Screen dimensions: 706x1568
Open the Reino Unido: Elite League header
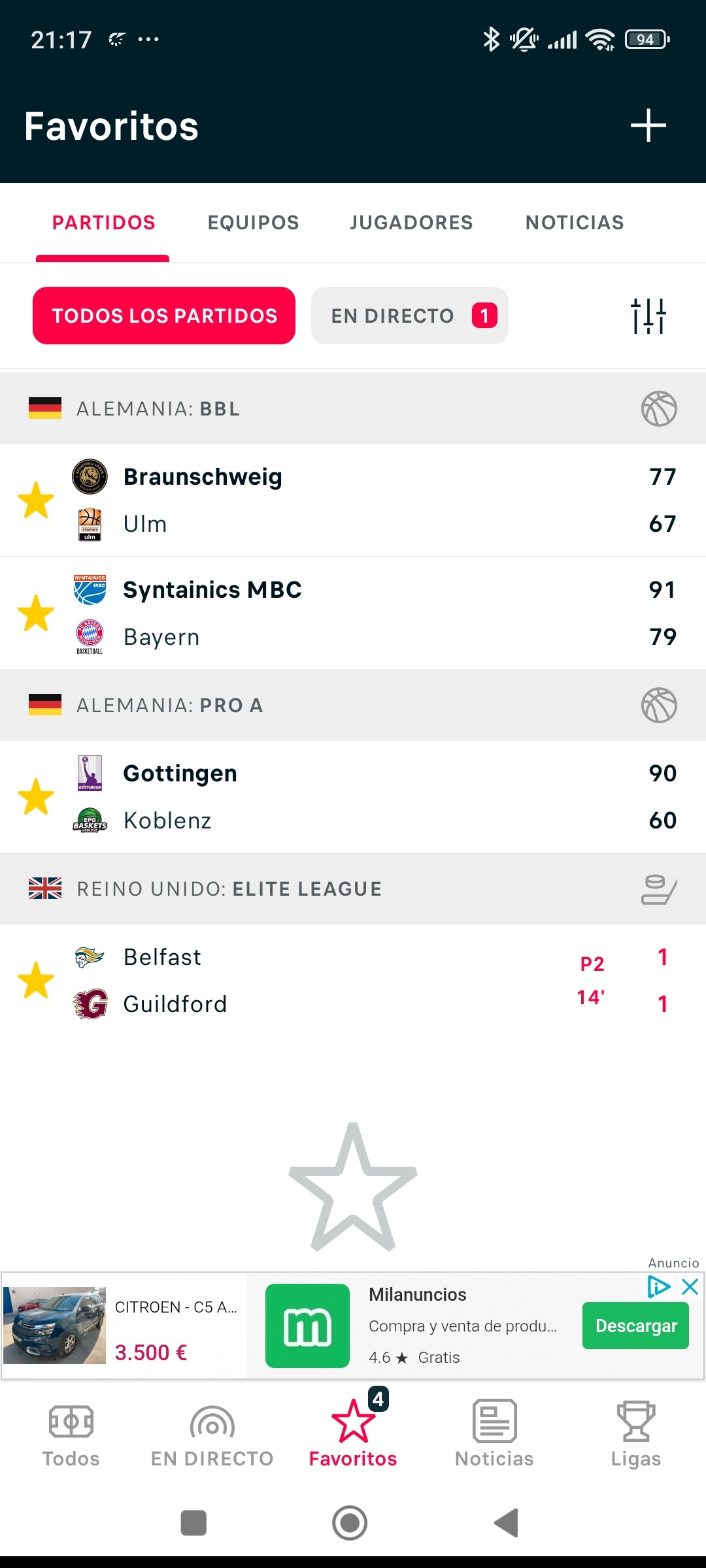[x=353, y=889]
